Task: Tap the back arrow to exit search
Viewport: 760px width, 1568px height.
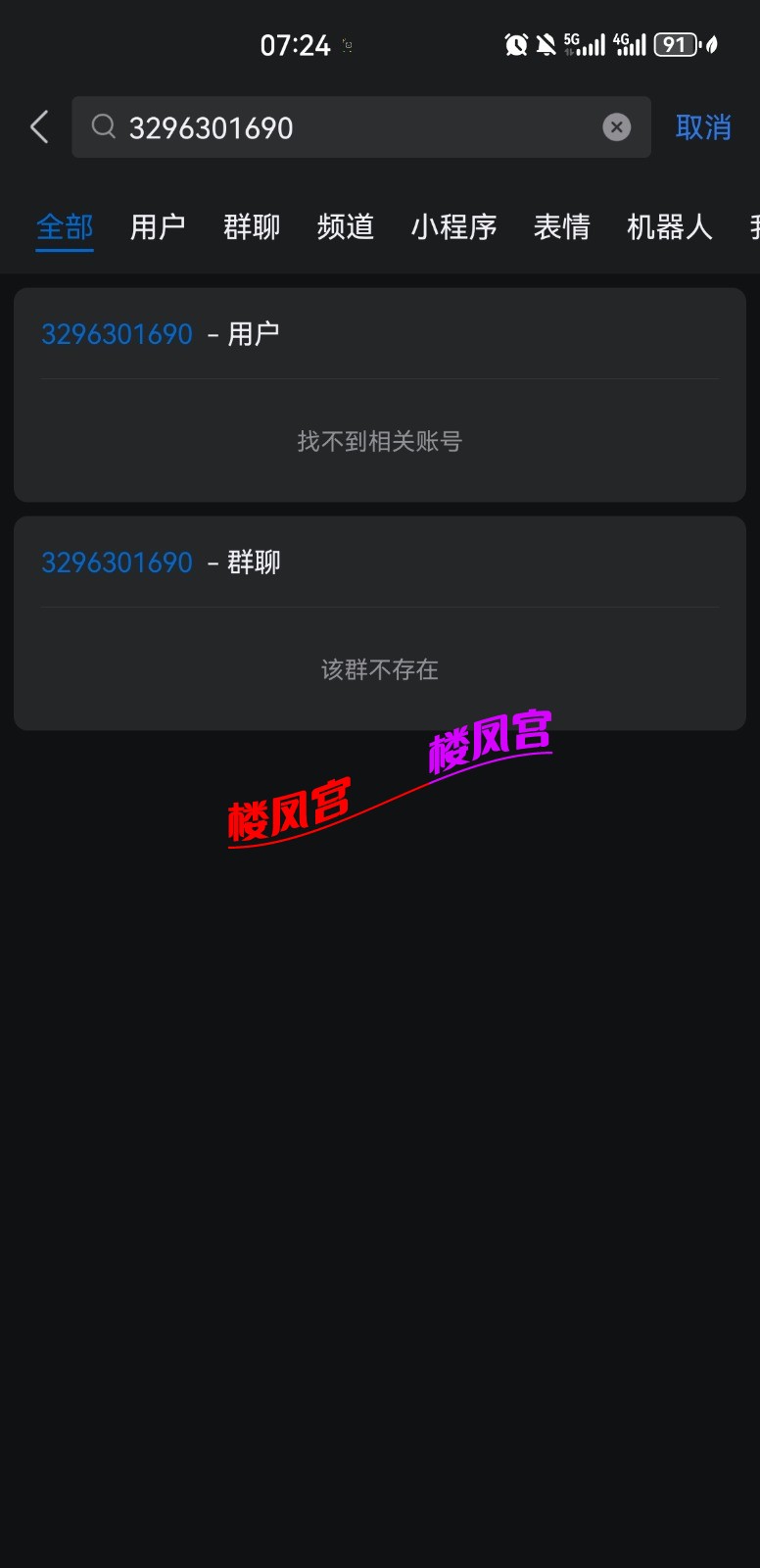Action: pos(38,127)
